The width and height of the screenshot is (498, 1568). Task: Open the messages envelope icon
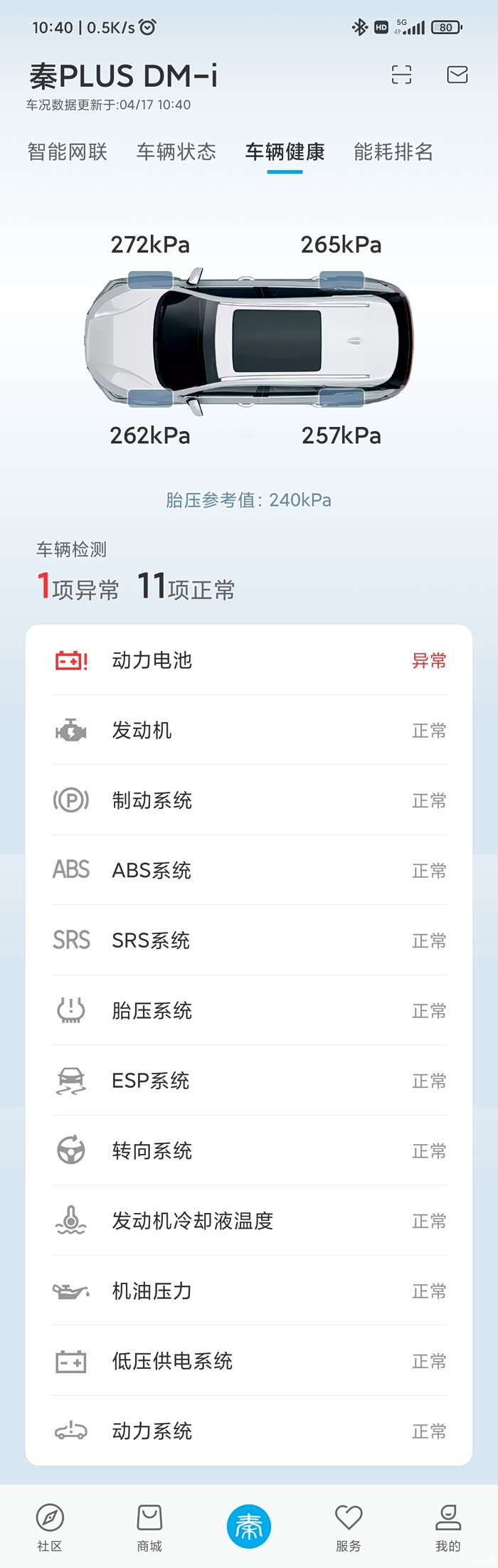(x=457, y=75)
